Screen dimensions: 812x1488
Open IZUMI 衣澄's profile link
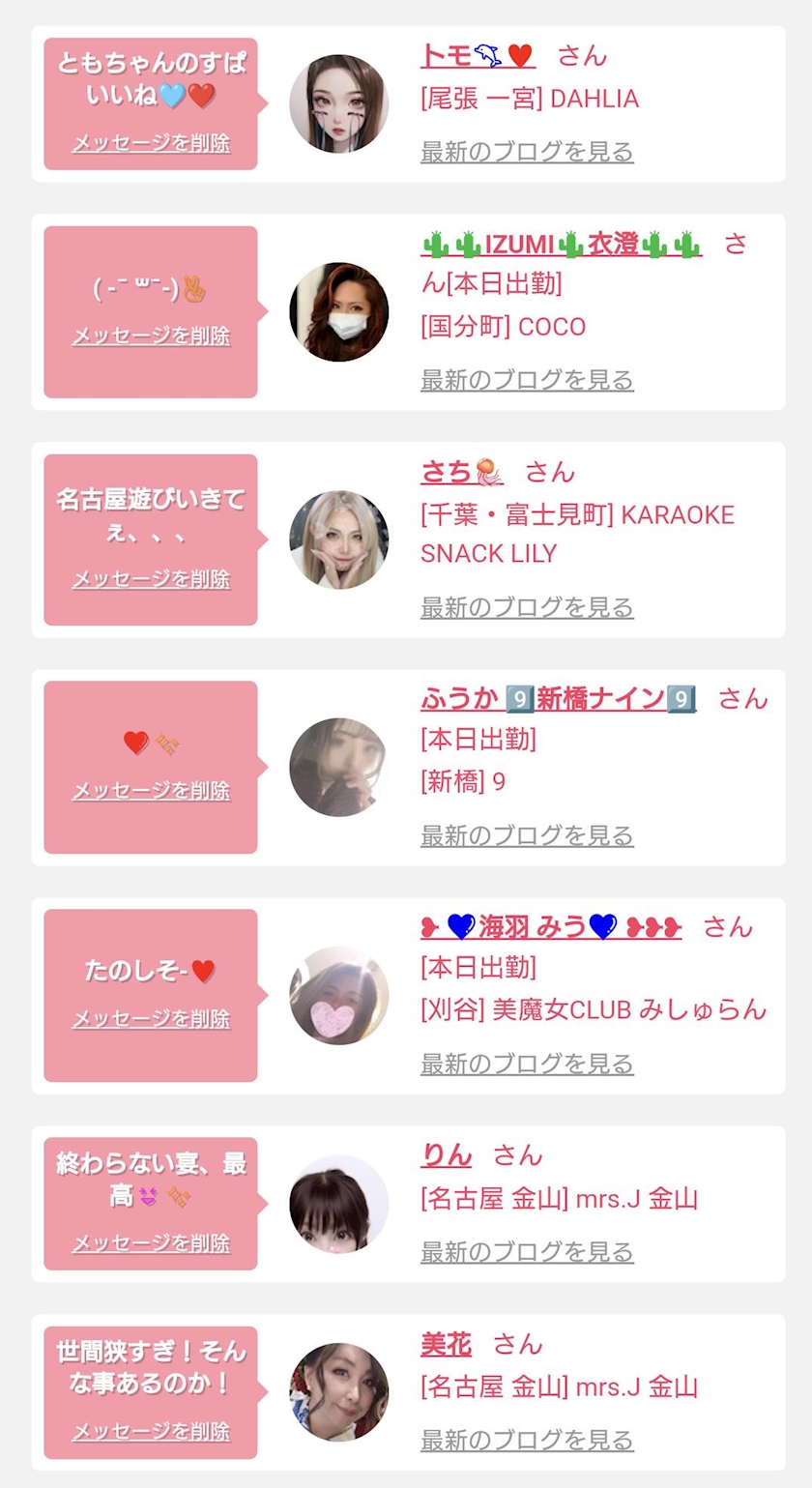pyautogui.click(x=561, y=246)
